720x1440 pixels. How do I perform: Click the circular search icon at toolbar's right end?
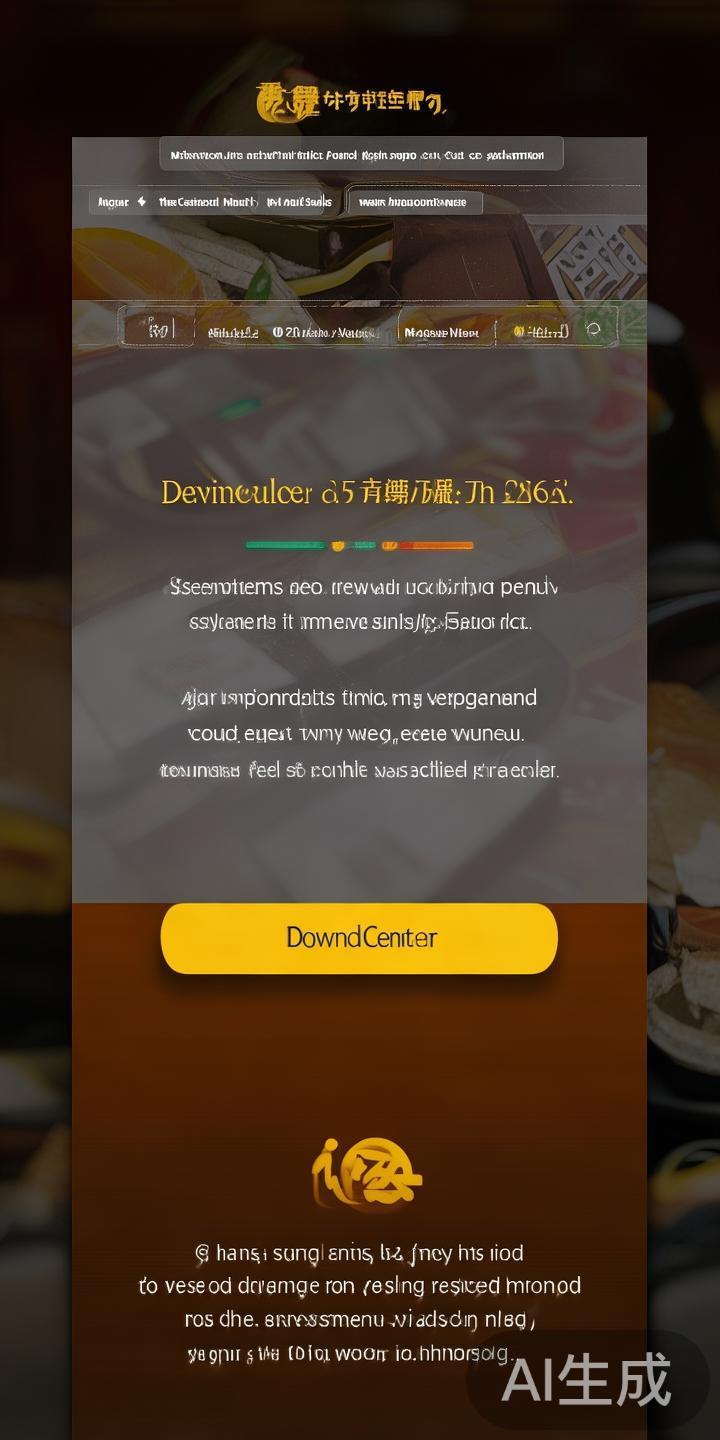pos(593,328)
